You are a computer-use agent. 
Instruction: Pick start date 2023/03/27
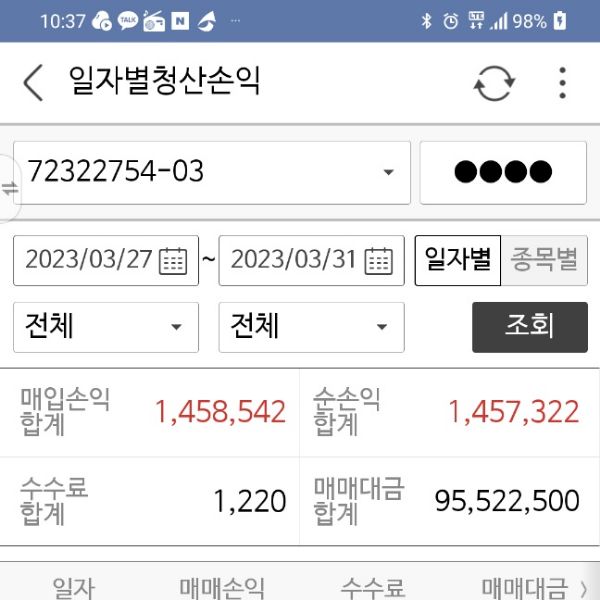(x=106, y=260)
